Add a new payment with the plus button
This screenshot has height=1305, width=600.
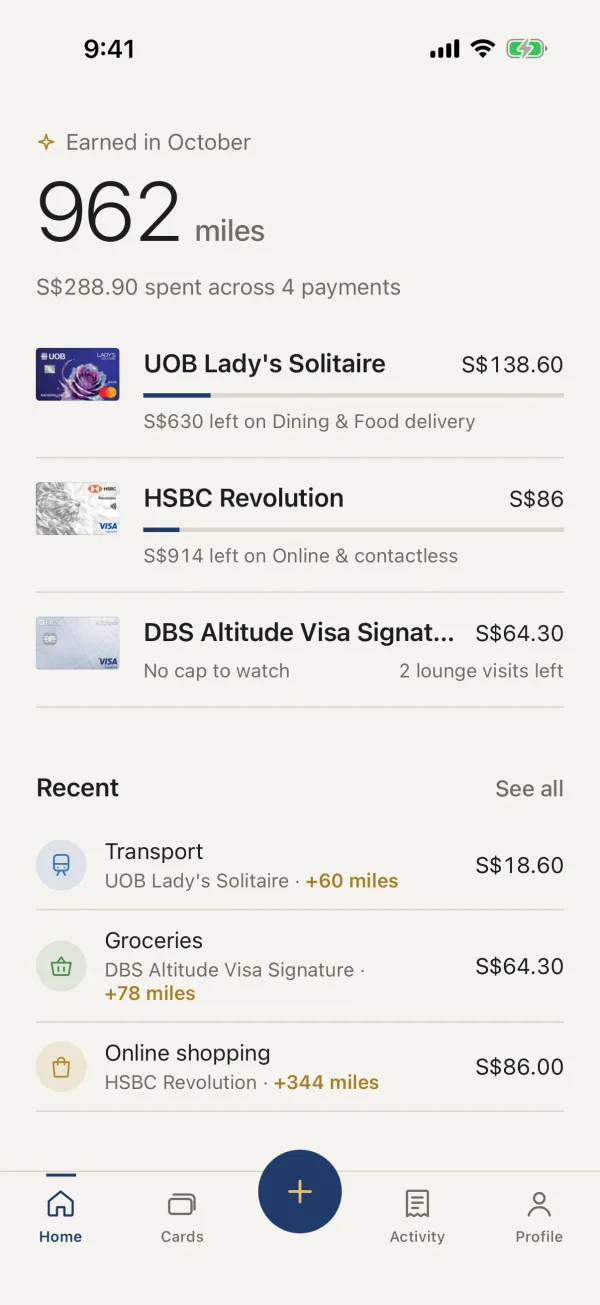tap(300, 1191)
